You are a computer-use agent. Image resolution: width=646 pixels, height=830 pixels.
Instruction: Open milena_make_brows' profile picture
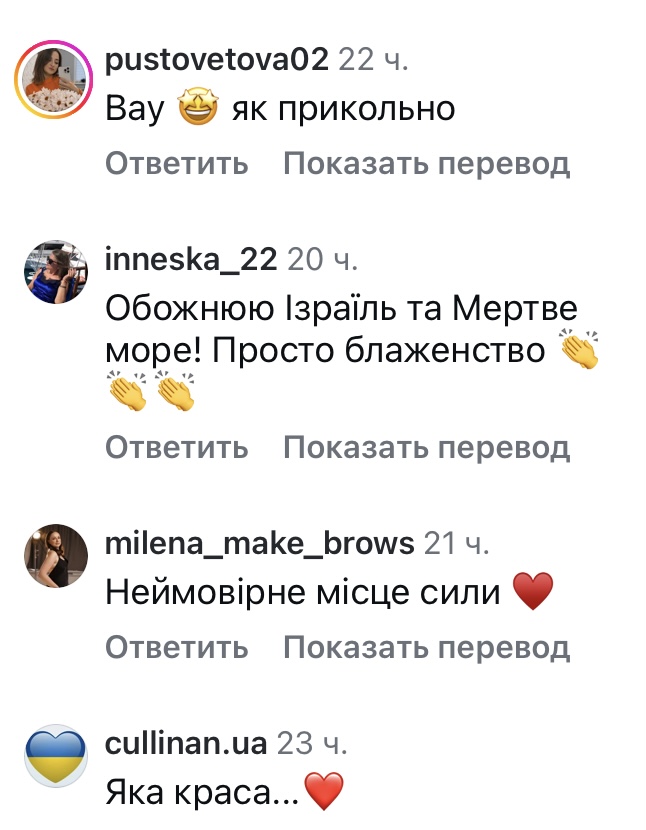[x=51, y=554]
